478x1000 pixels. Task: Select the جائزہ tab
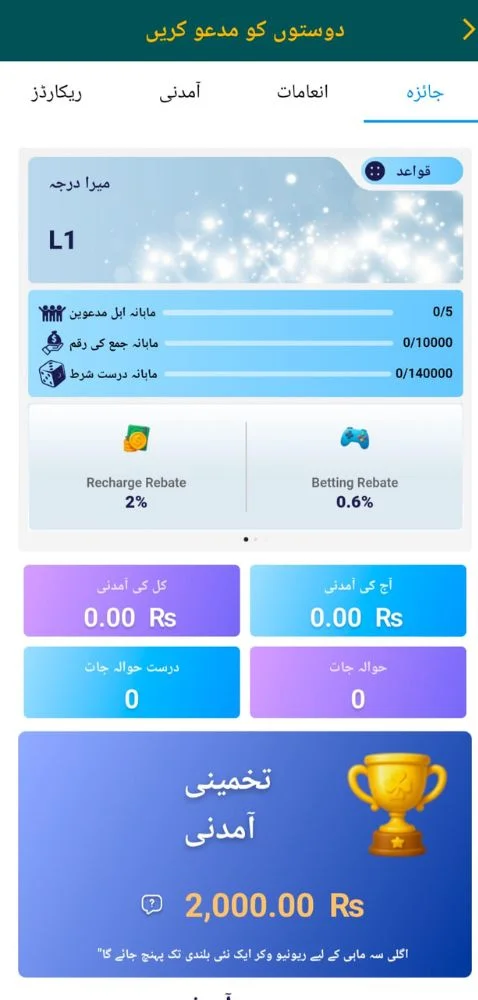pyautogui.click(x=425, y=93)
